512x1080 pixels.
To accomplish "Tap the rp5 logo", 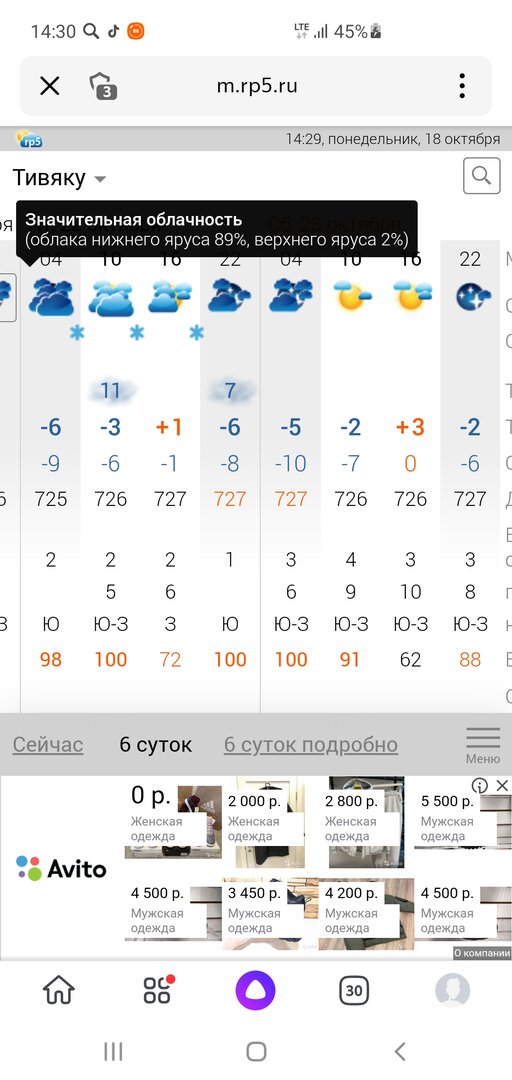I will click(x=29, y=139).
